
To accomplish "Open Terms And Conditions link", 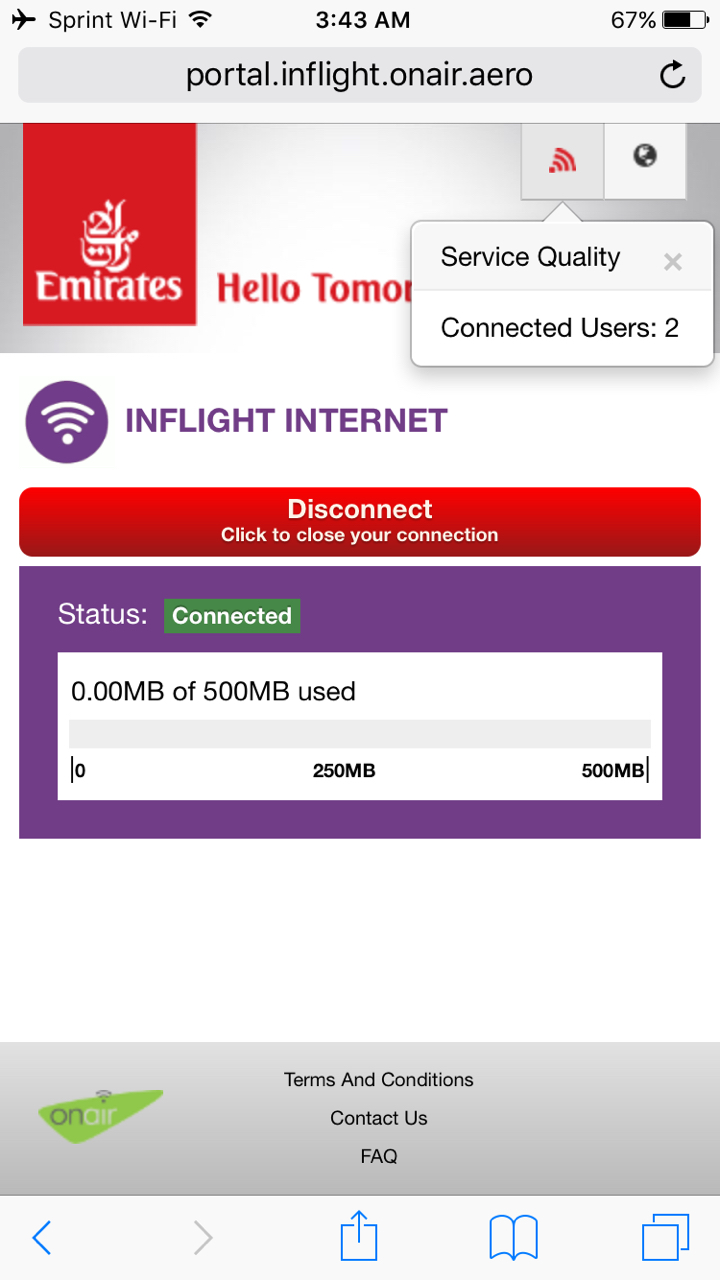I will 379,1080.
